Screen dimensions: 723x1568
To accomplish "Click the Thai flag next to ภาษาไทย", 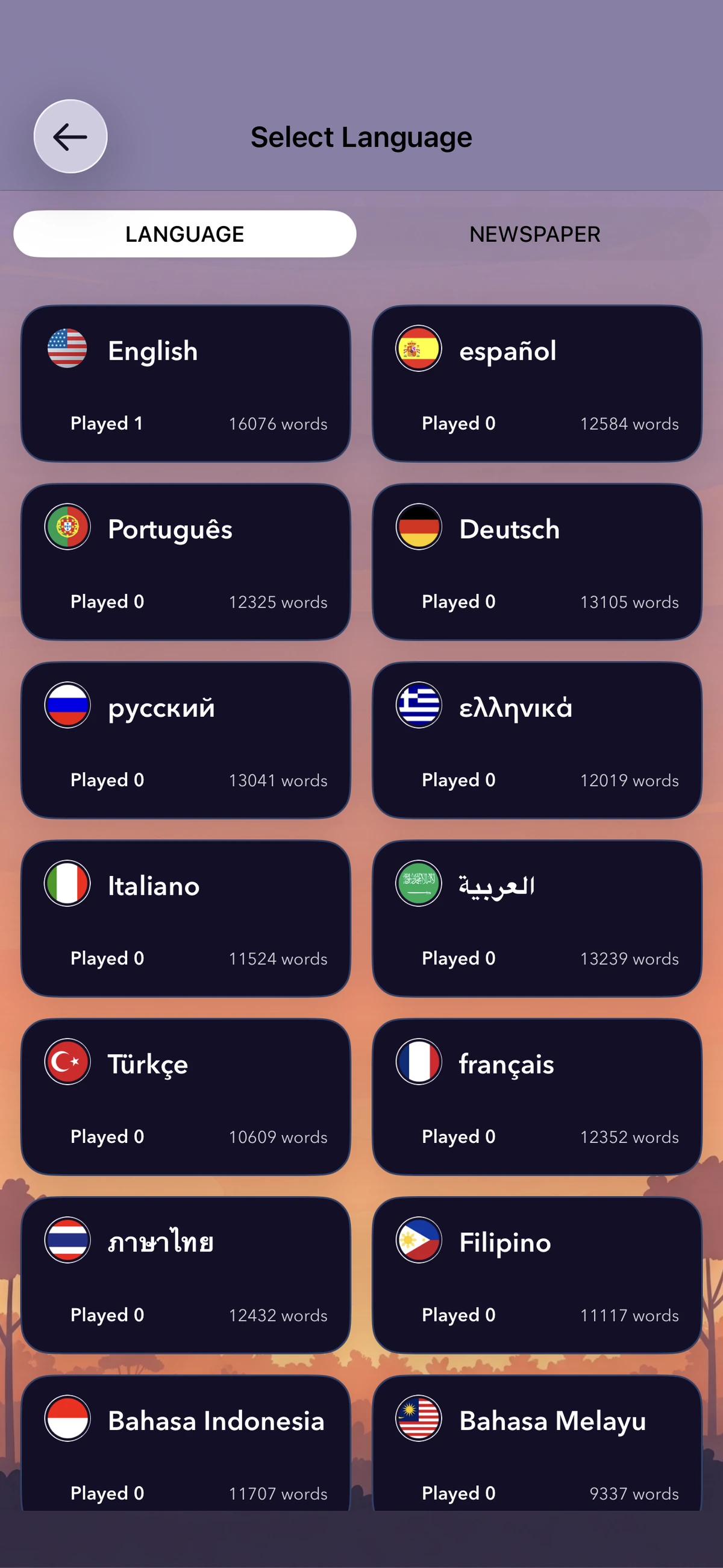I will click(x=67, y=1241).
